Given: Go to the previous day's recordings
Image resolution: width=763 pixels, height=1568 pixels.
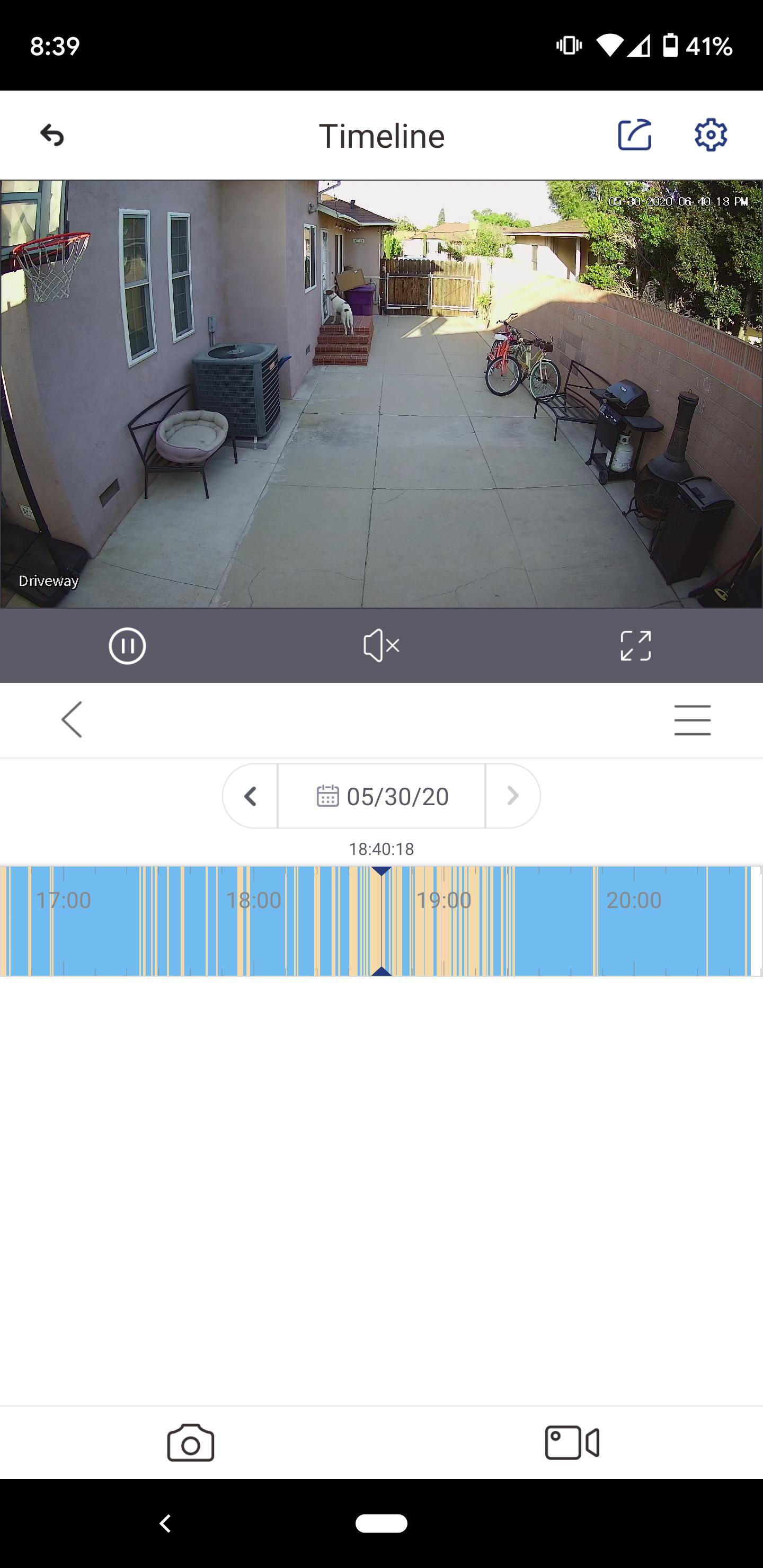Looking at the screenshot, I should 250,796.
